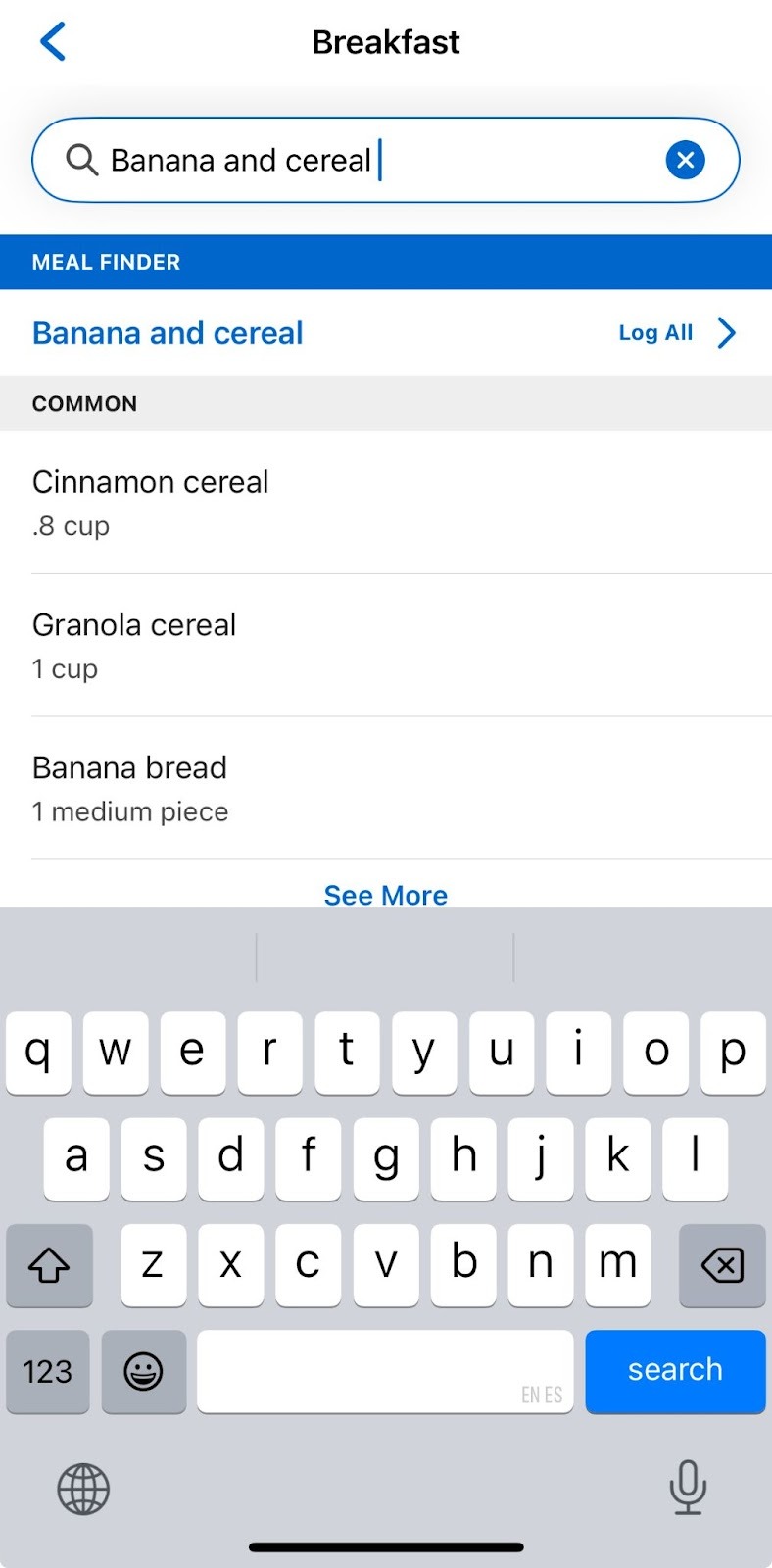
Task: Log All for Banana and cereal
Action: click(676, 333)
